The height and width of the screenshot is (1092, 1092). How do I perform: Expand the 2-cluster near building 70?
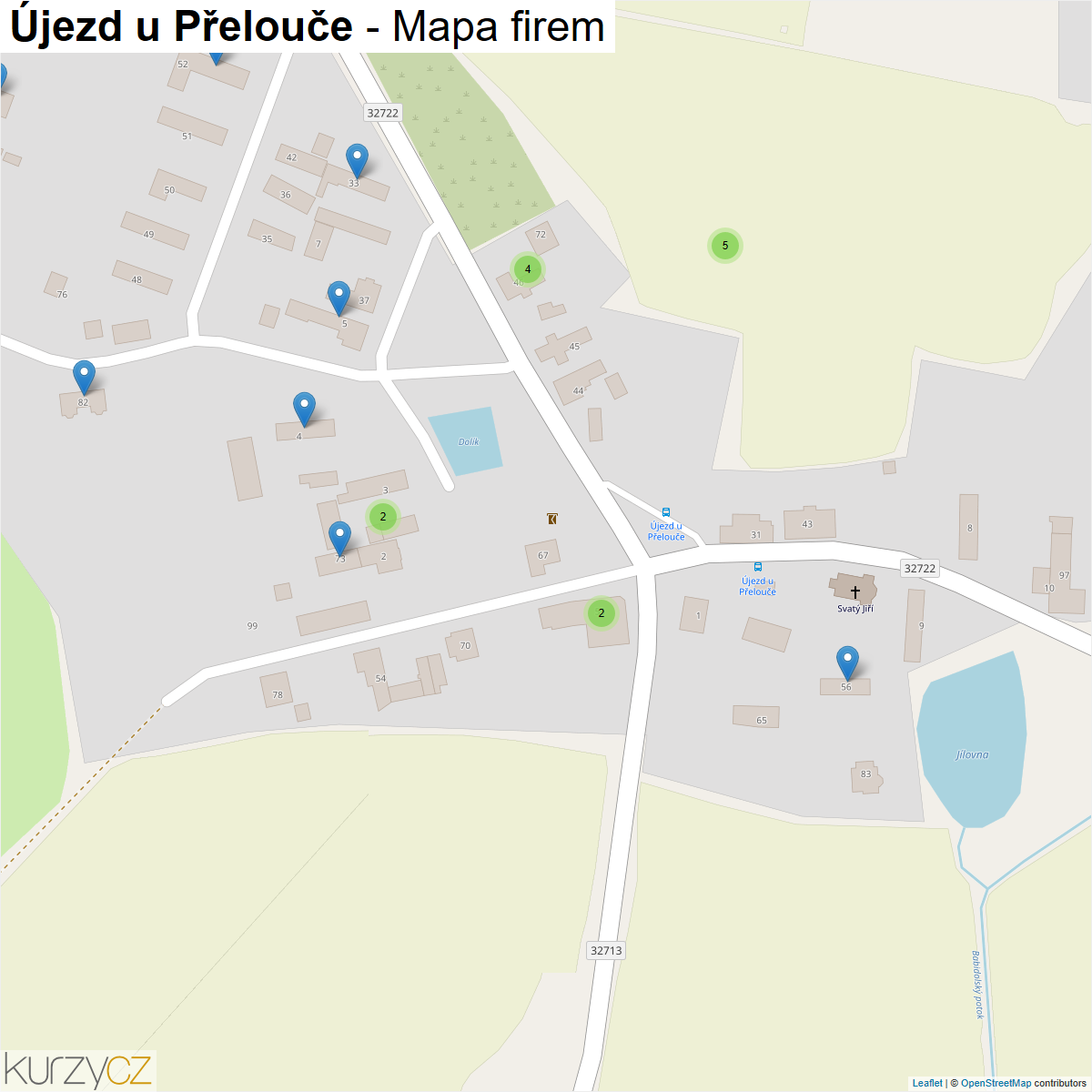coord(601,612)
